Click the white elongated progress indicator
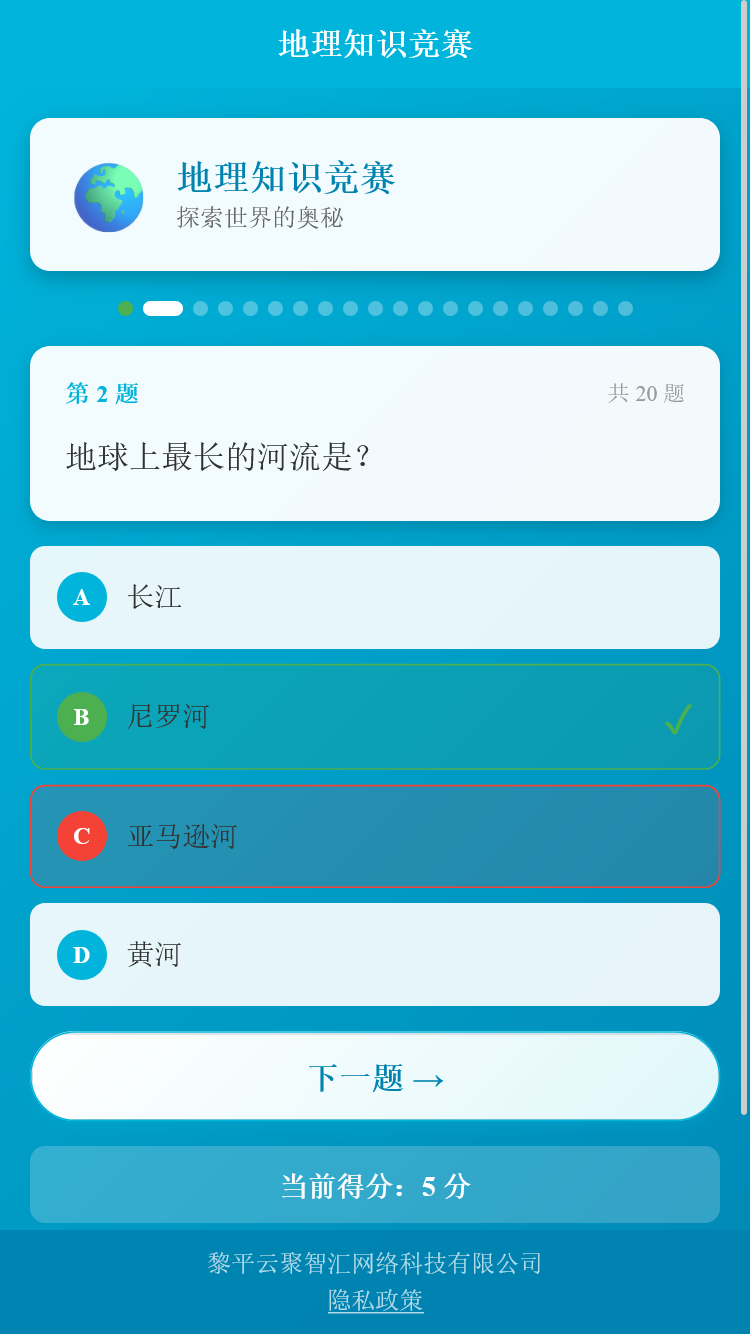The width and height of the screenshot is (752, 1336). pos(163,309)
